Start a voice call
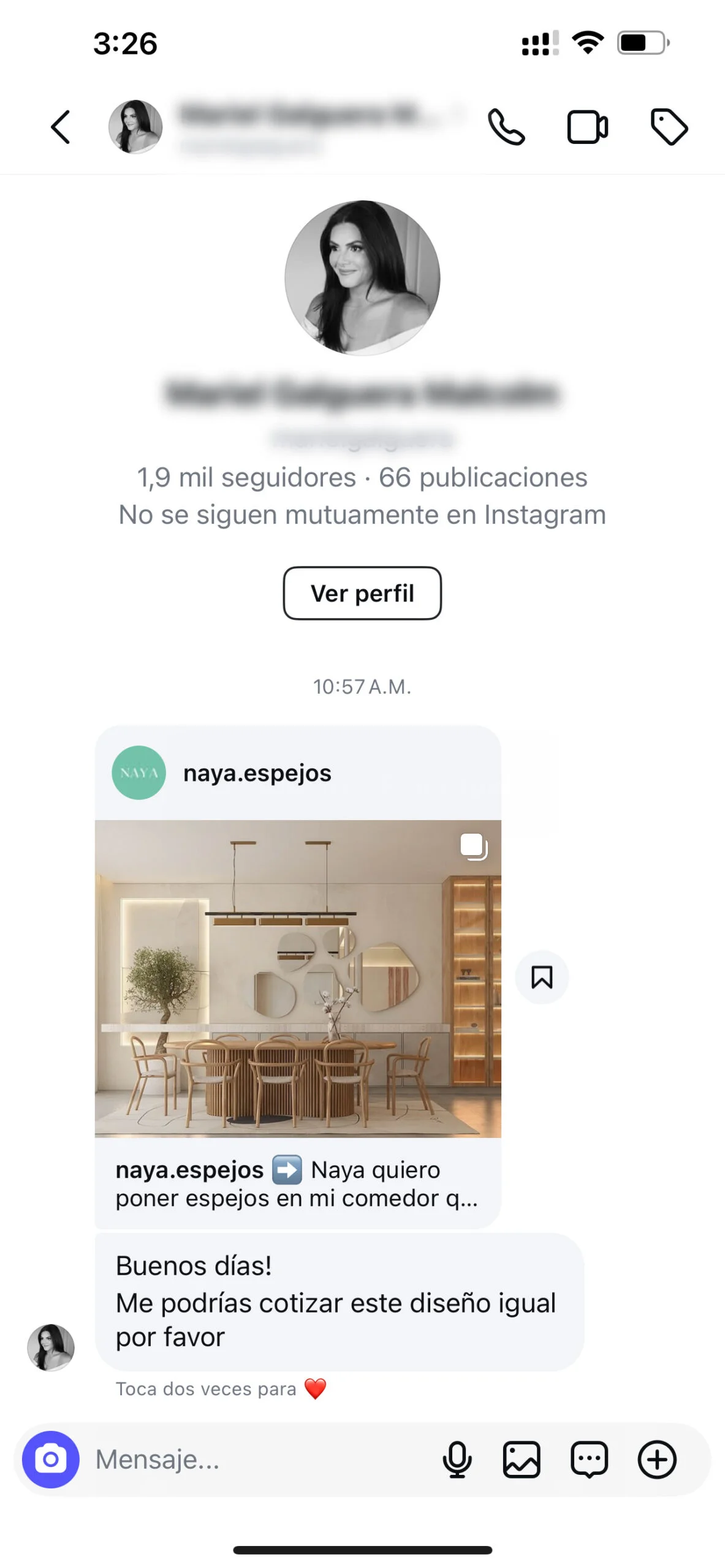Image resolution: width=725 pixels, height=1568 pixels. 506,127
